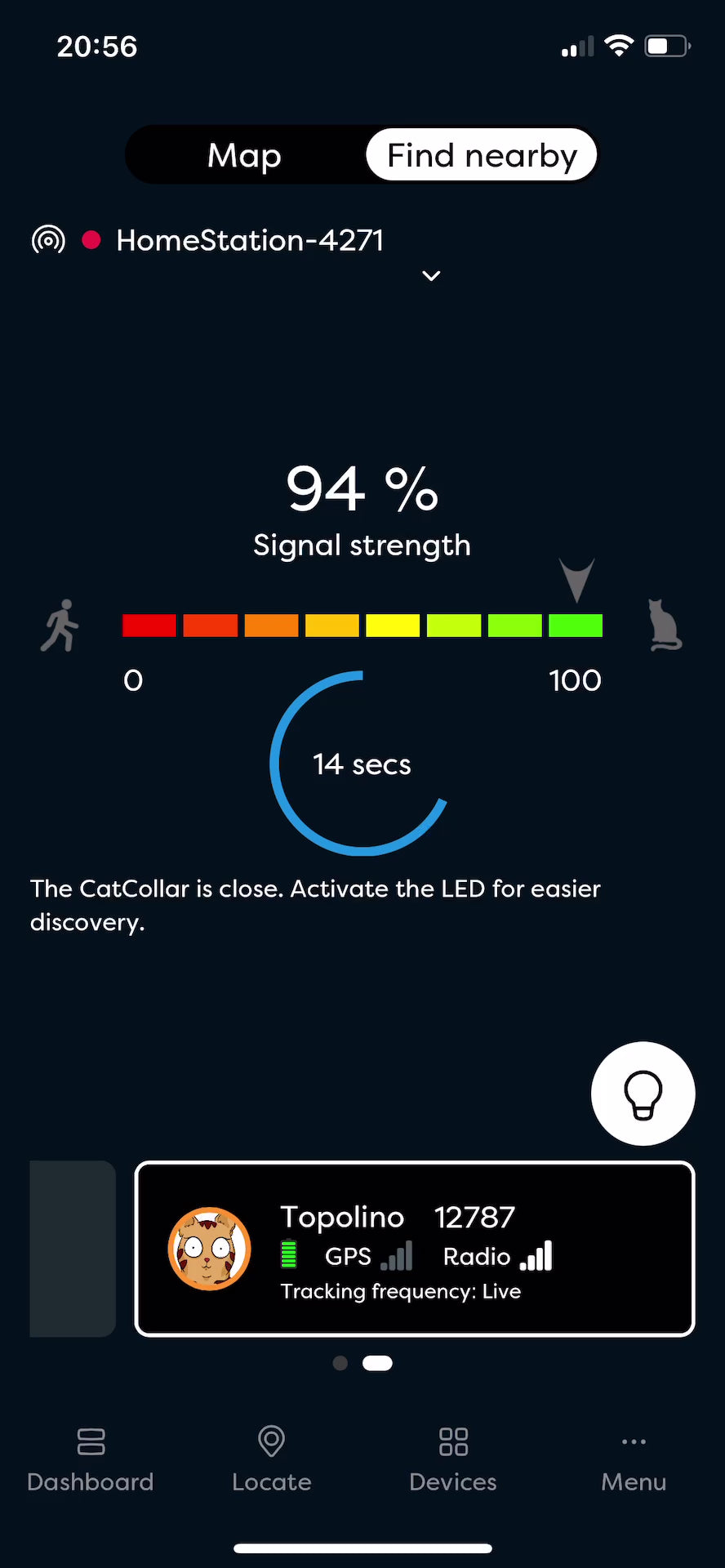The width and height of the screenshot is (725, 1568).
Task: Open the Locate tab
Action: 272,1459
